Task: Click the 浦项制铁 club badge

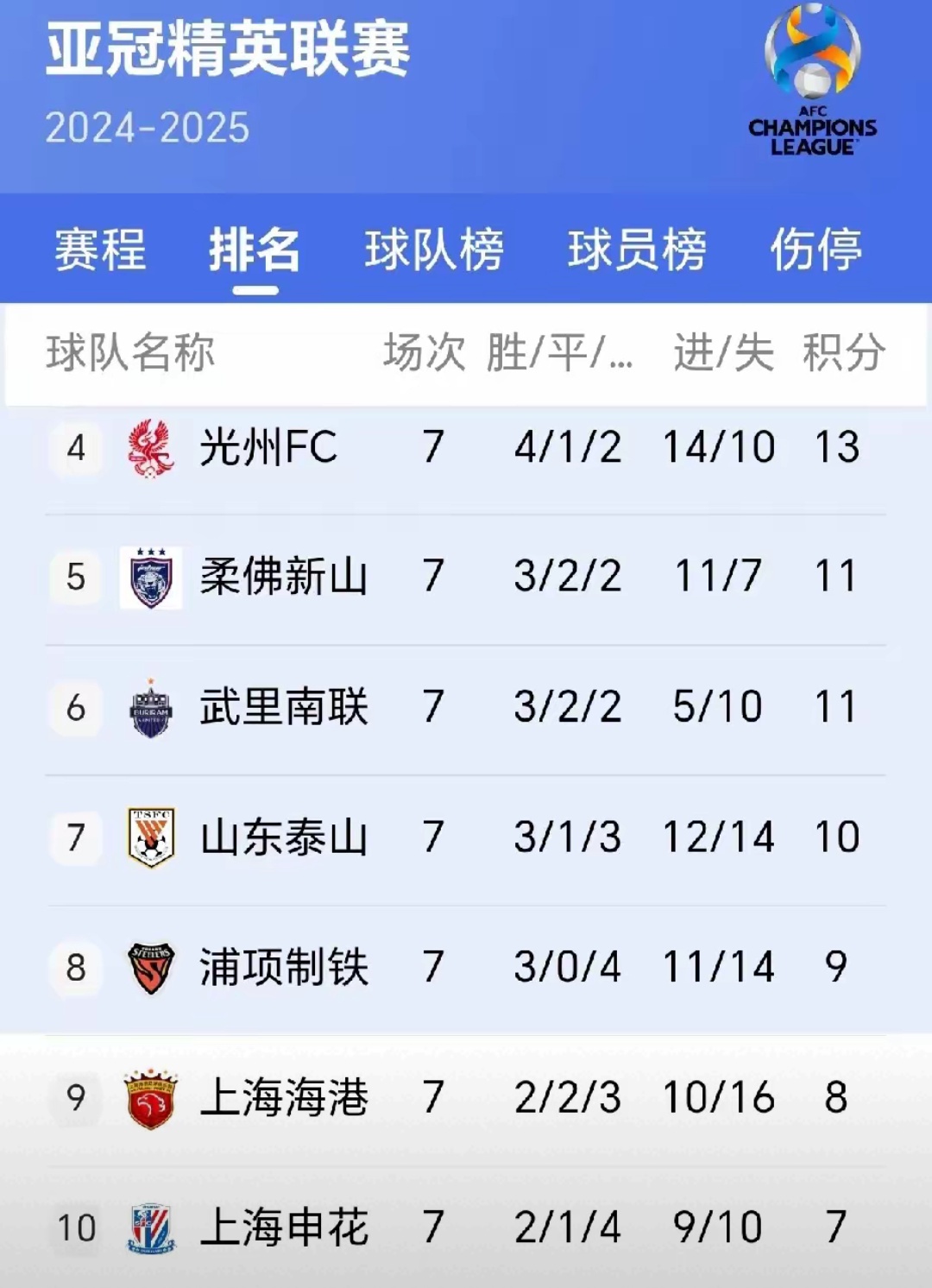Action: [x=148, y=966]
